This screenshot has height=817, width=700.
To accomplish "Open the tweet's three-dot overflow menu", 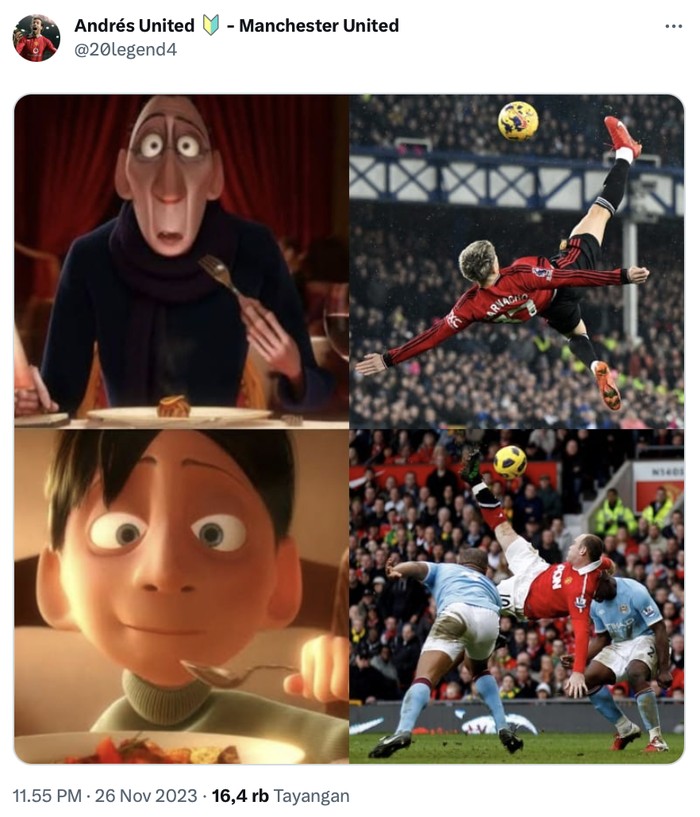I will coord(673,26).
